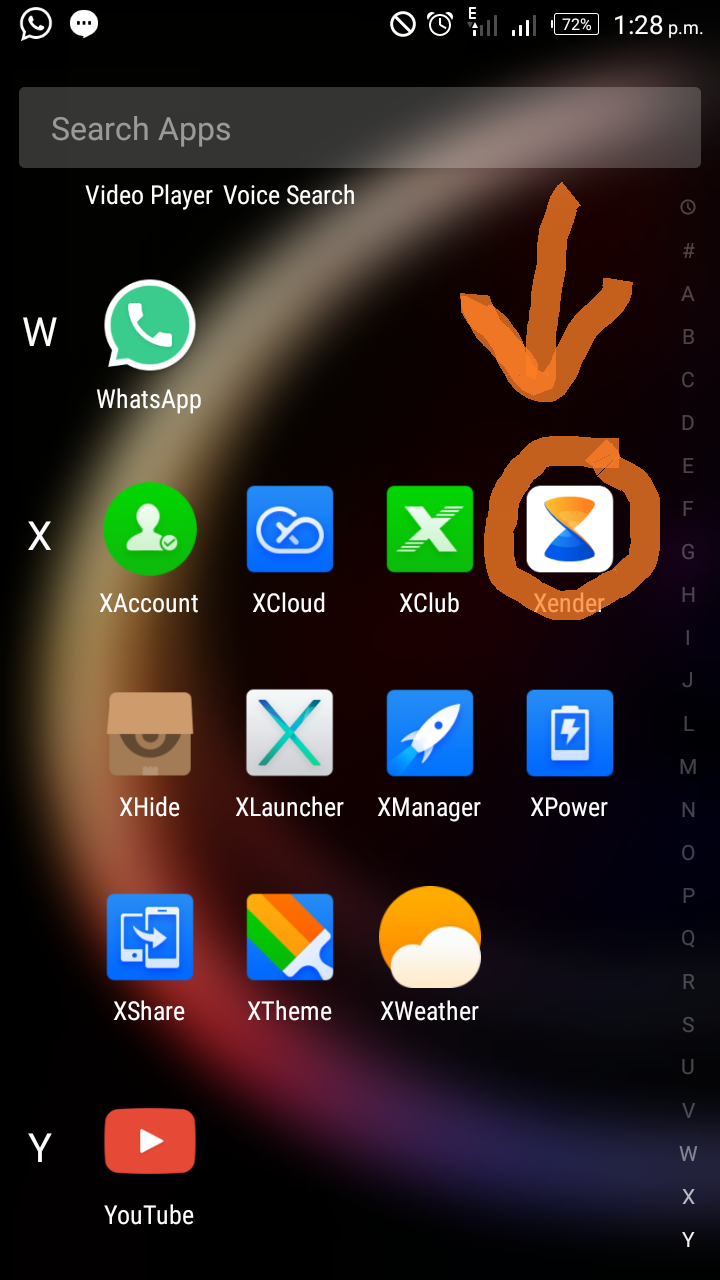The width and height of the screenshot is (720, 1280).
Task: Open XHide
Action: click(149, 733)
